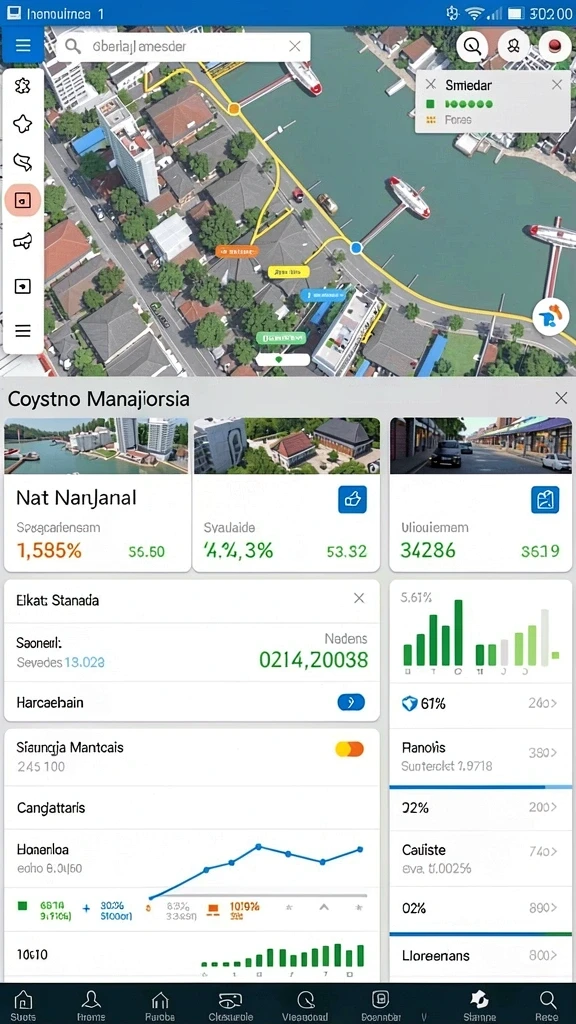Switch to the Suots tab

coord(24,1004)
